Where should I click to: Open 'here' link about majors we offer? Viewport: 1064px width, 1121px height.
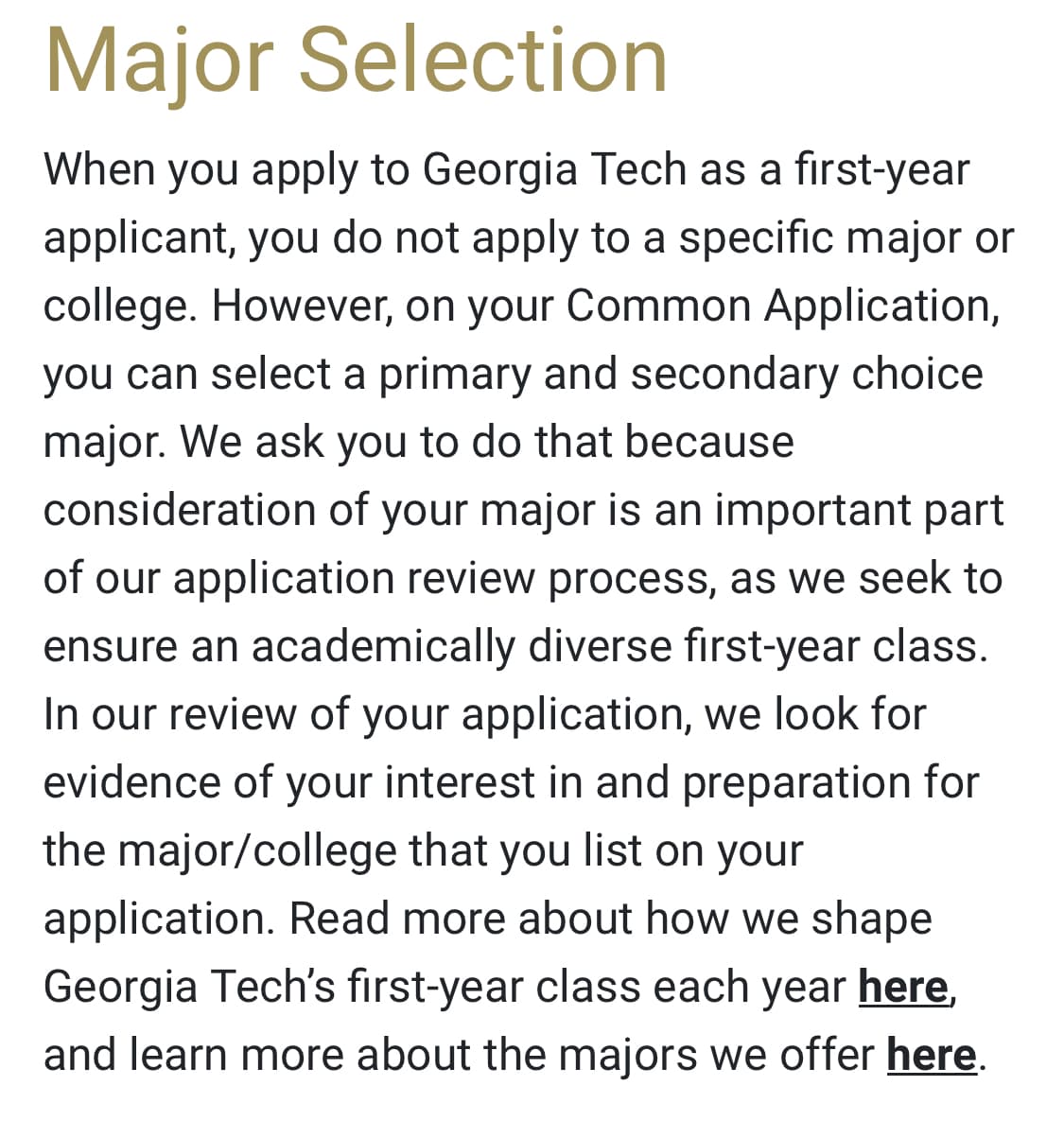931,1056
